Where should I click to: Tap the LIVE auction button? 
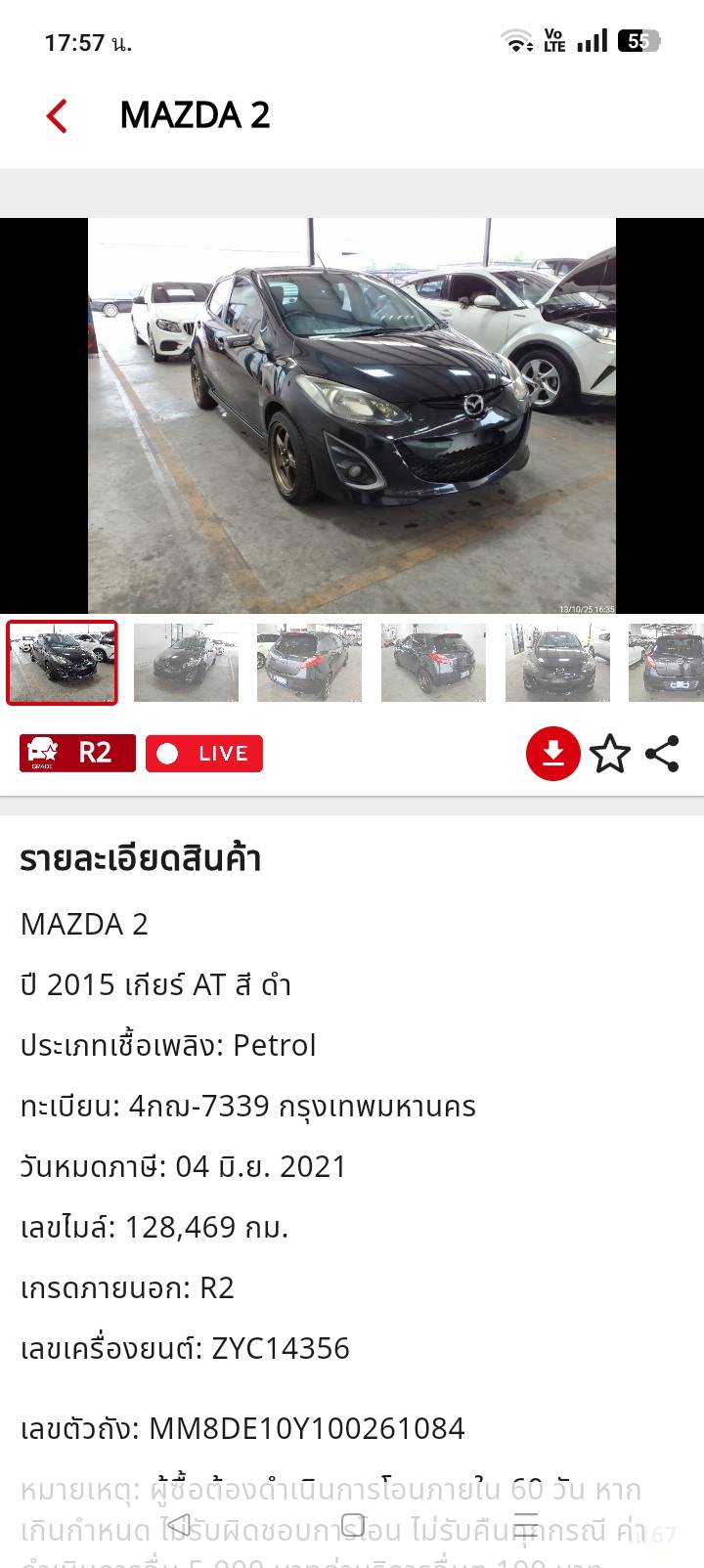click(204, 754)
